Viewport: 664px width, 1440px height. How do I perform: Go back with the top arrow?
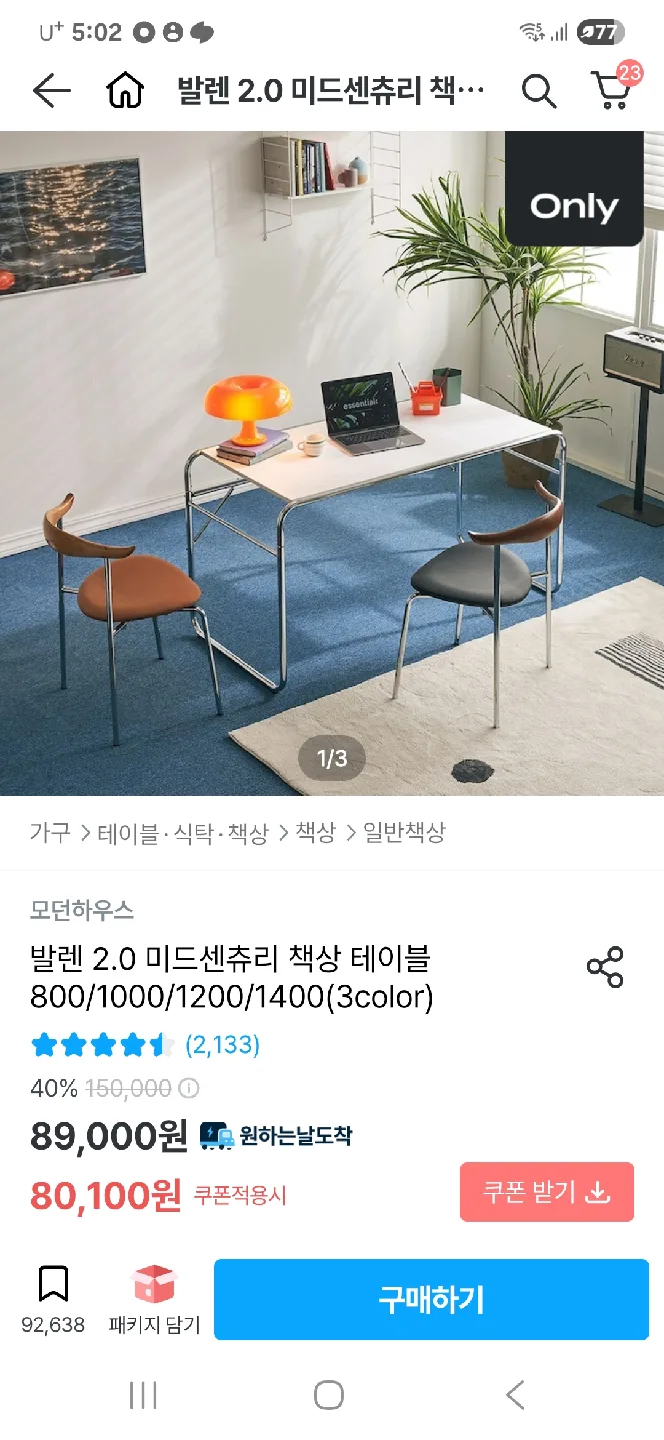[52, 91]
